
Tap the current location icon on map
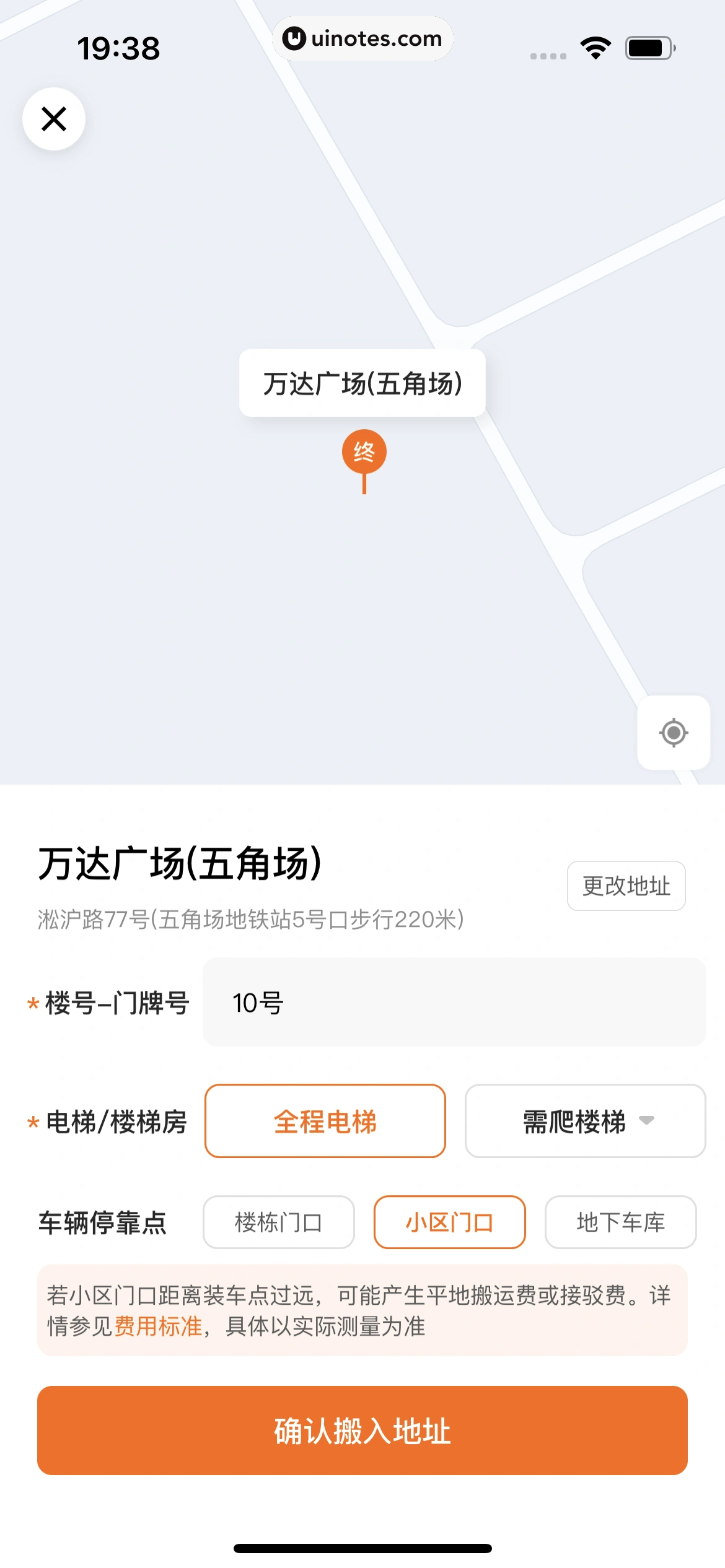(x=672, y=733)
